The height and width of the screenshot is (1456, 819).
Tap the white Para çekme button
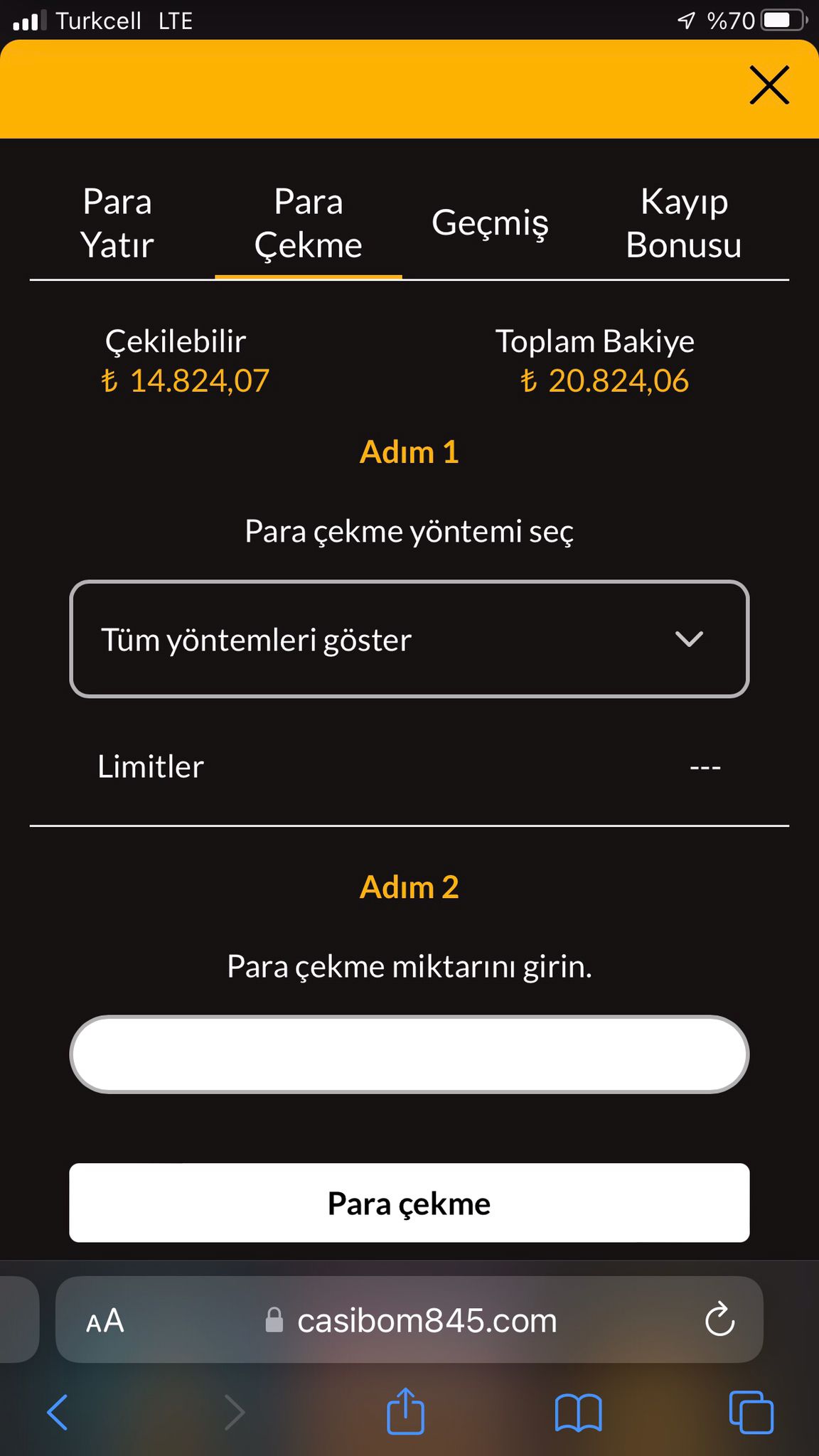click(x=409, y=1204)
